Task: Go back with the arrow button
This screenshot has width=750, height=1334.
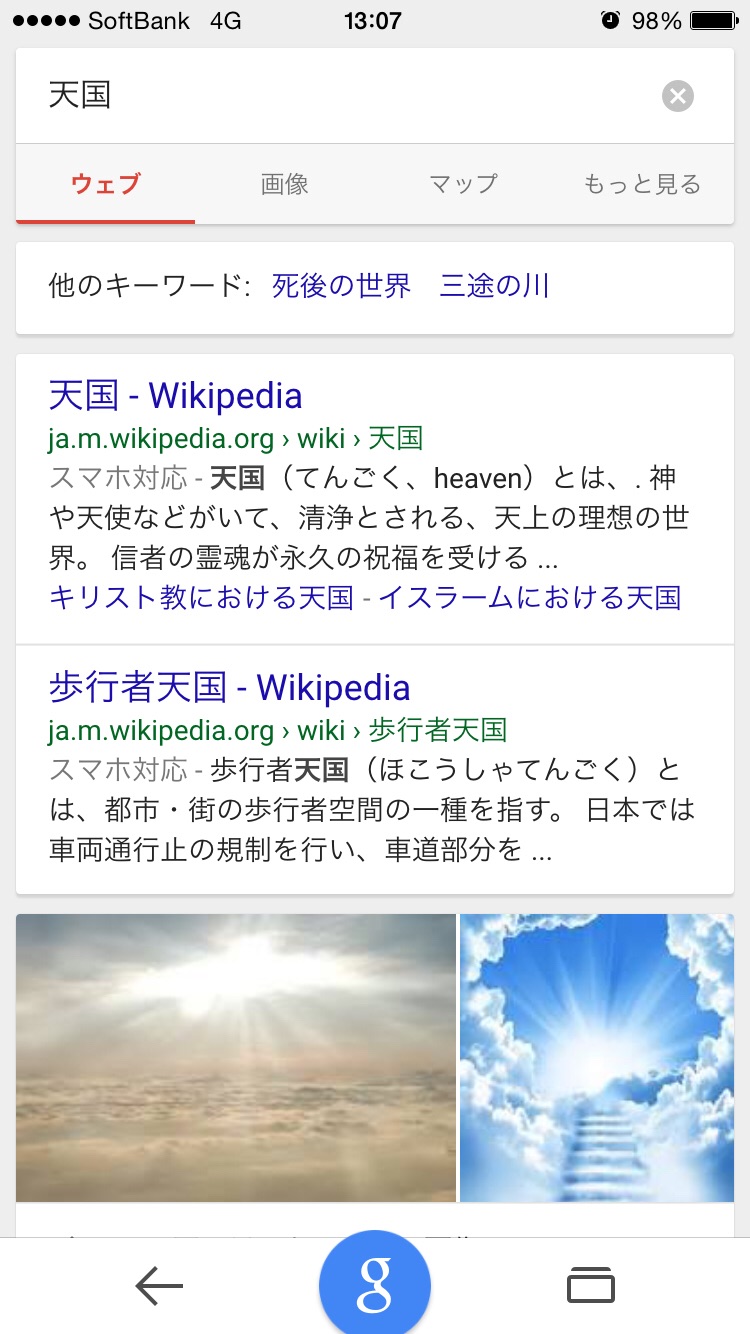Action: 159,1286
